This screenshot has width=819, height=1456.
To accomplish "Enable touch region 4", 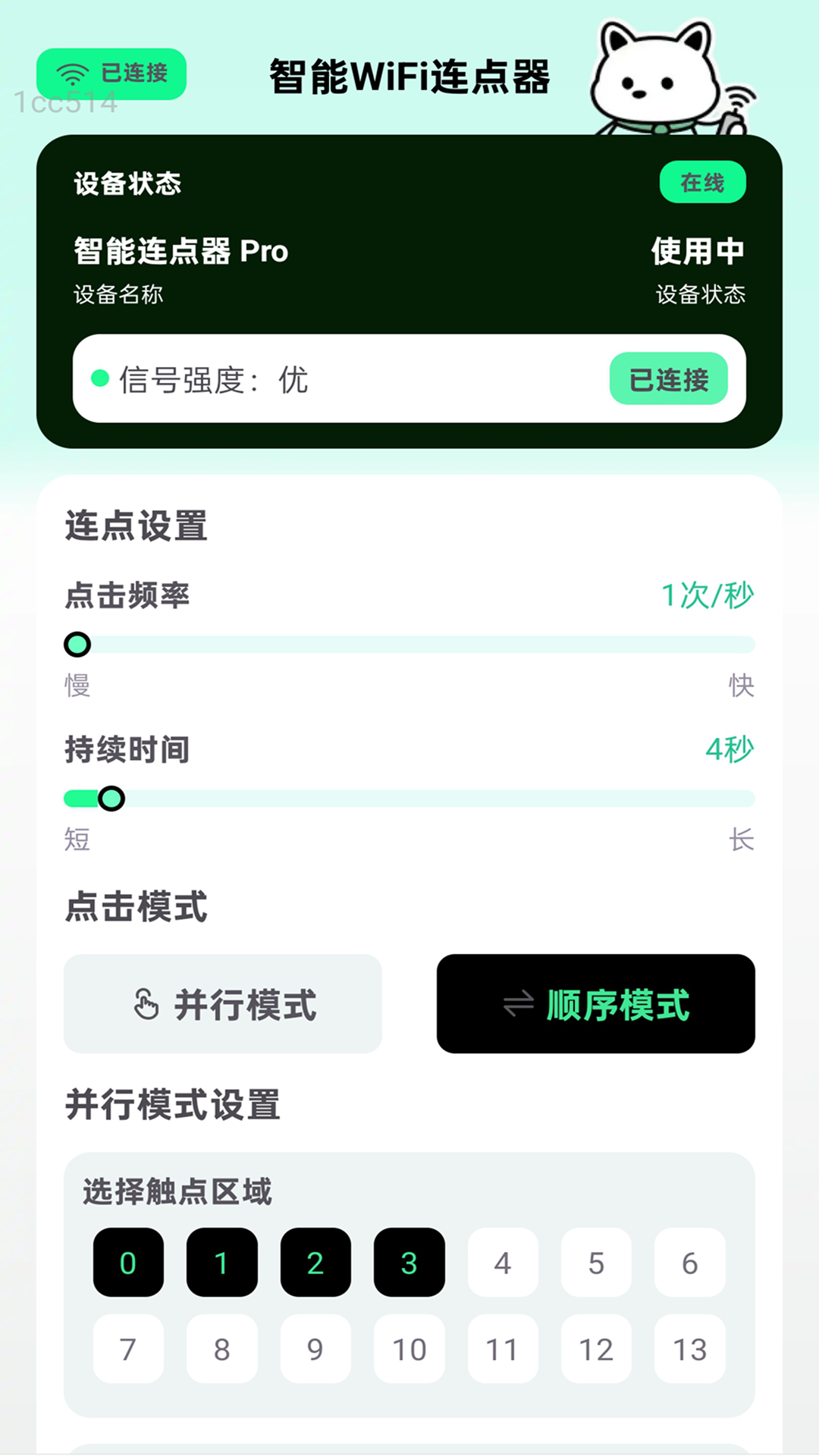I will pyautogui.click(x=503, y=1263).
